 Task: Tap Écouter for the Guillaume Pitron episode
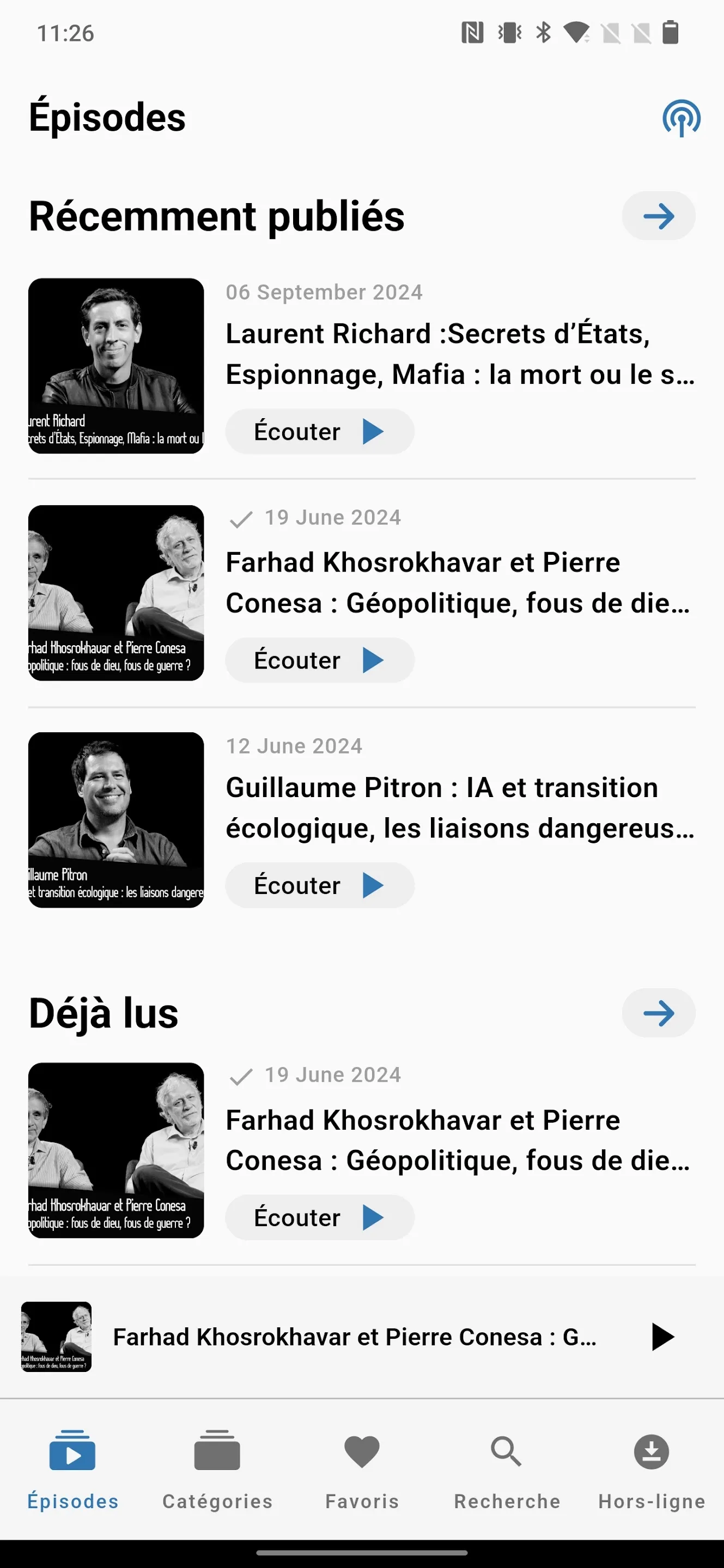coord(320,885)
